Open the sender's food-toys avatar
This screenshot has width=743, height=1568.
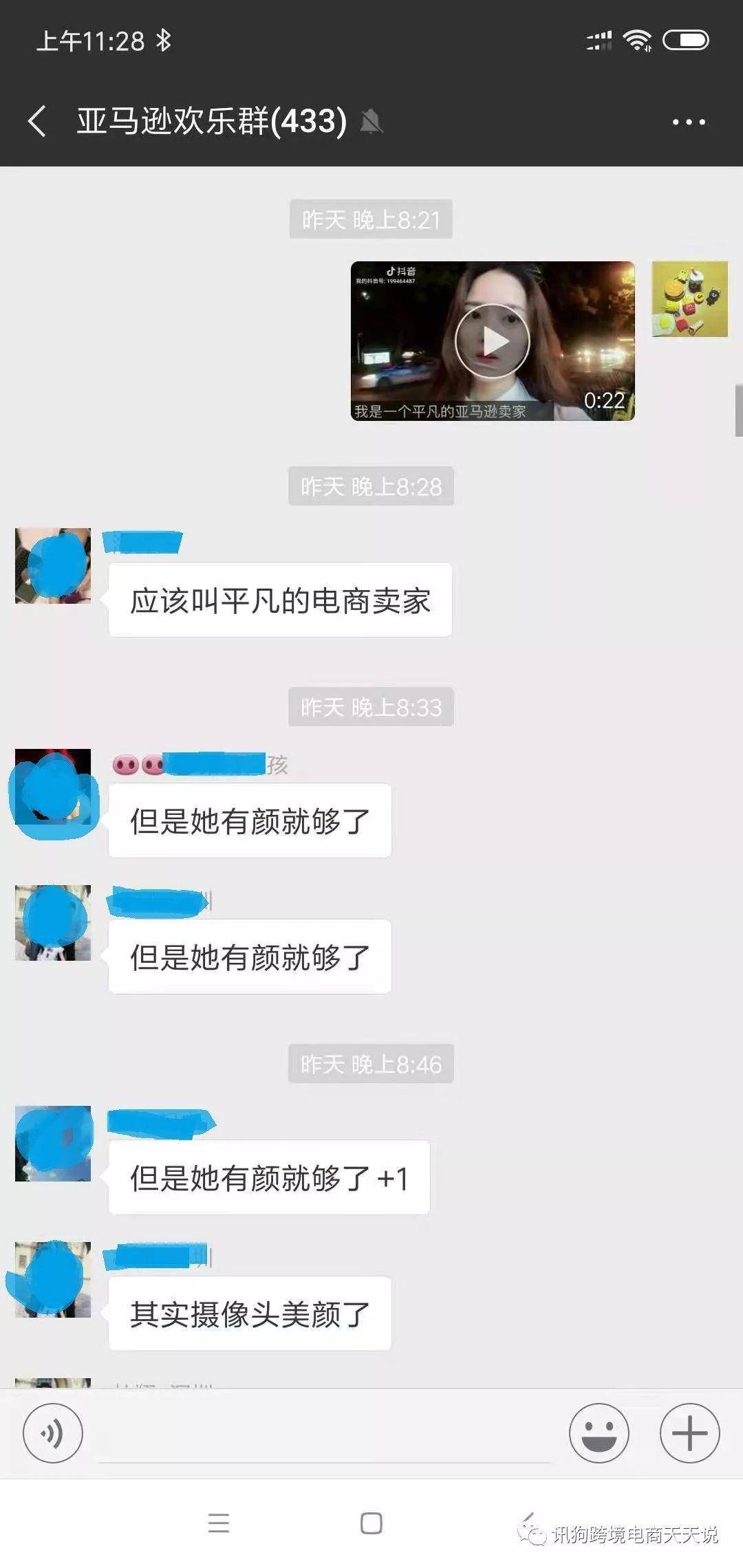(689, 299)
